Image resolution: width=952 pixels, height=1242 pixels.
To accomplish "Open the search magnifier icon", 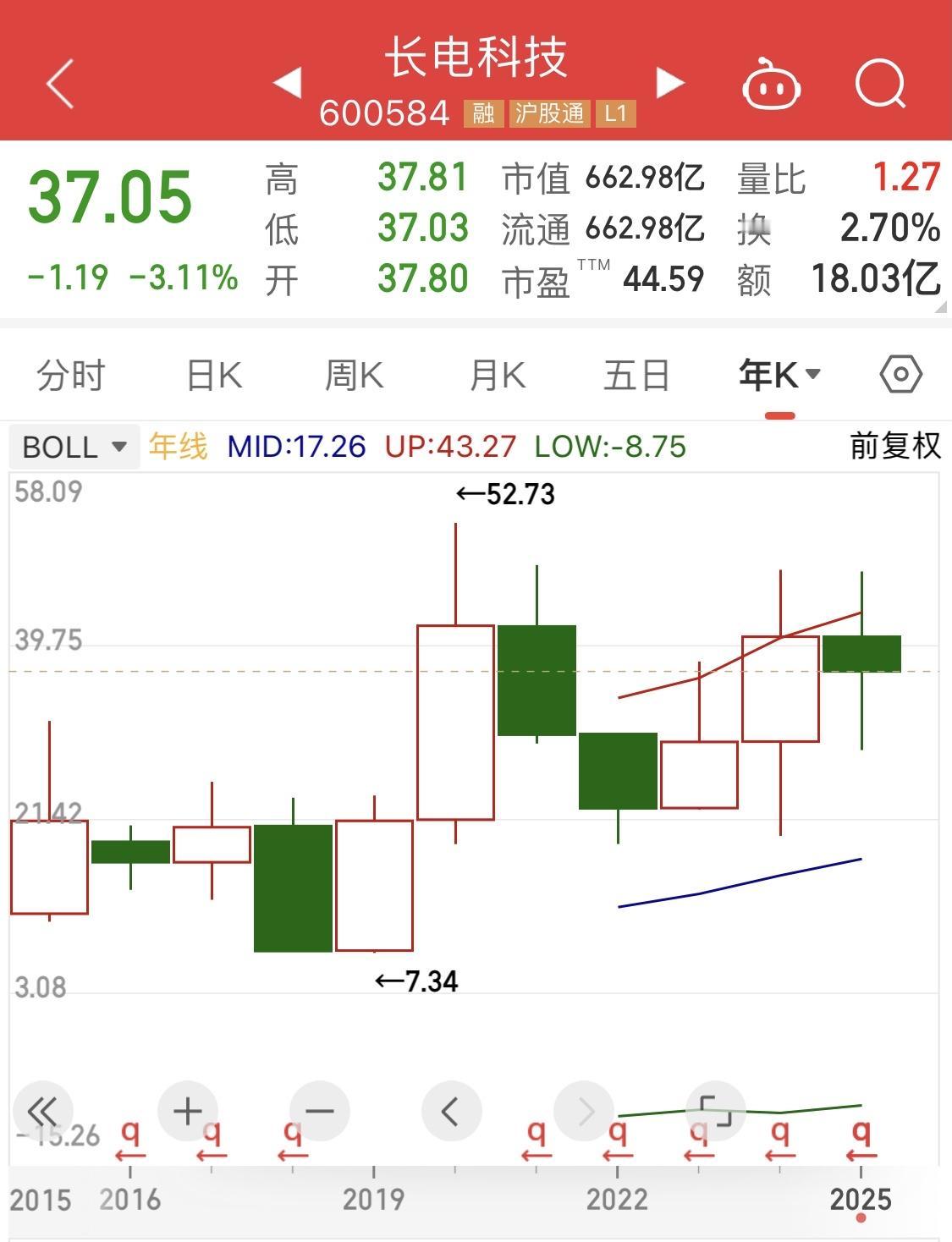I will tap(880, 83).
